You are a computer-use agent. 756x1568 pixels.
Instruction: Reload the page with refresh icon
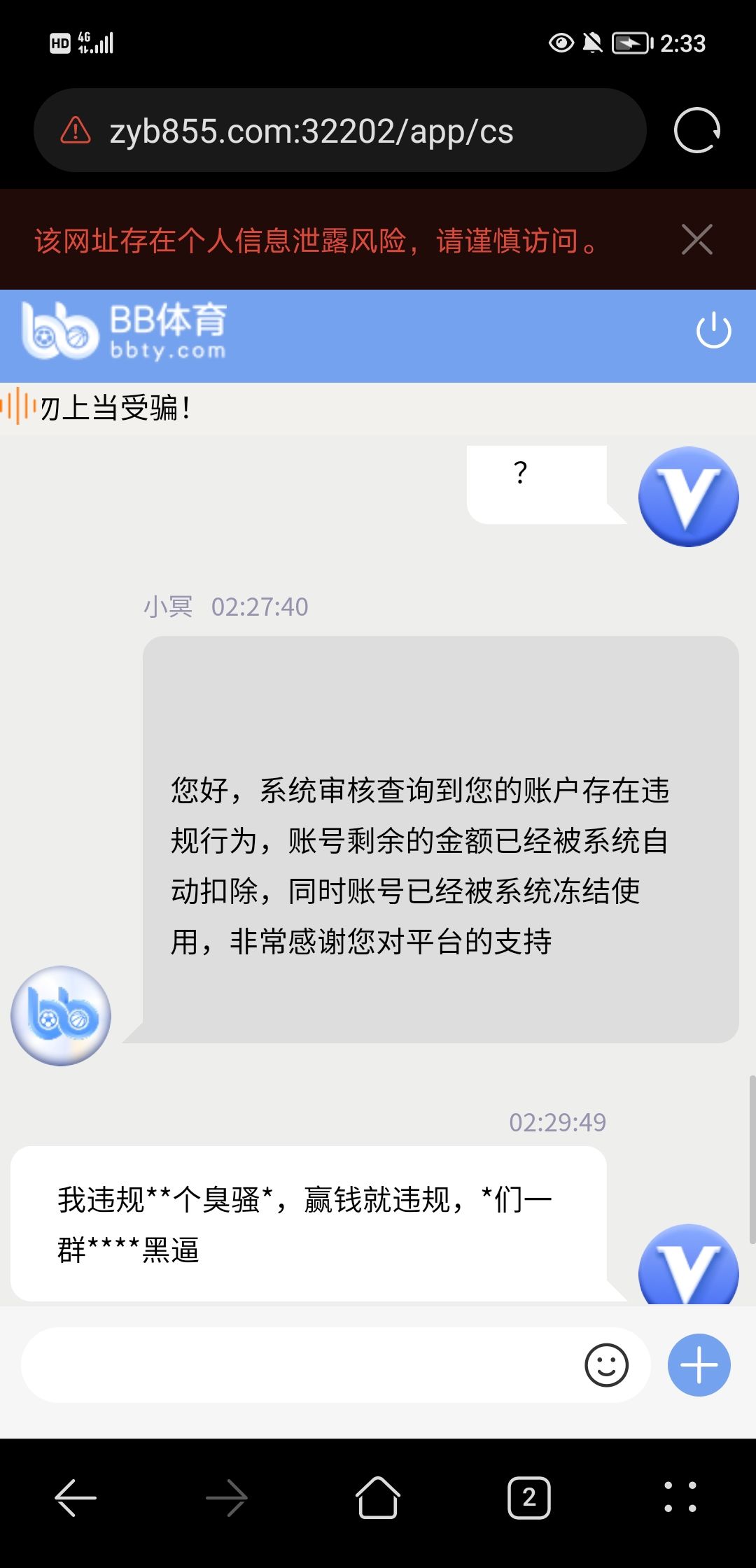click(x=696, y=131)
